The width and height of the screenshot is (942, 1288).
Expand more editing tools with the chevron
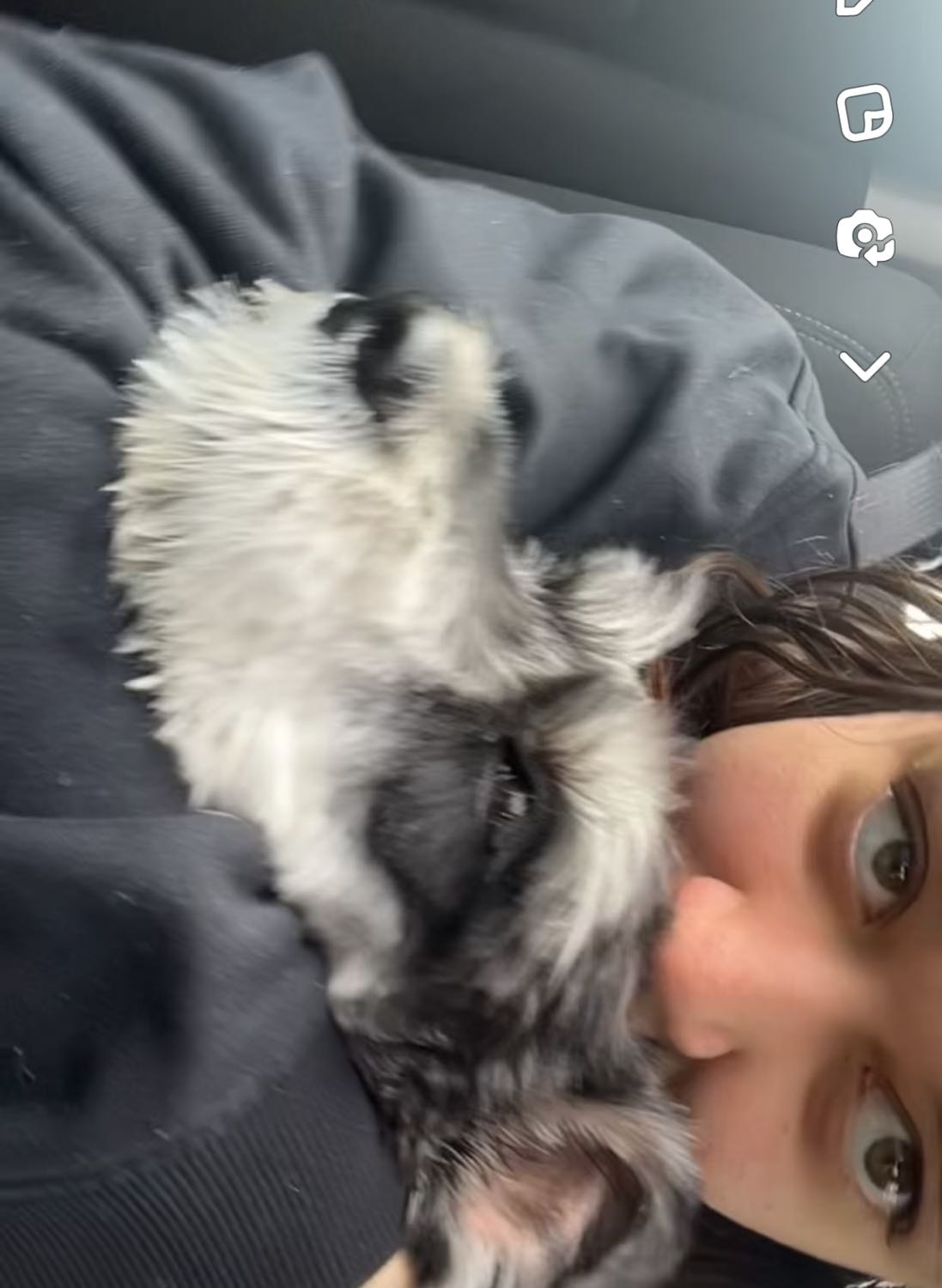865,366
